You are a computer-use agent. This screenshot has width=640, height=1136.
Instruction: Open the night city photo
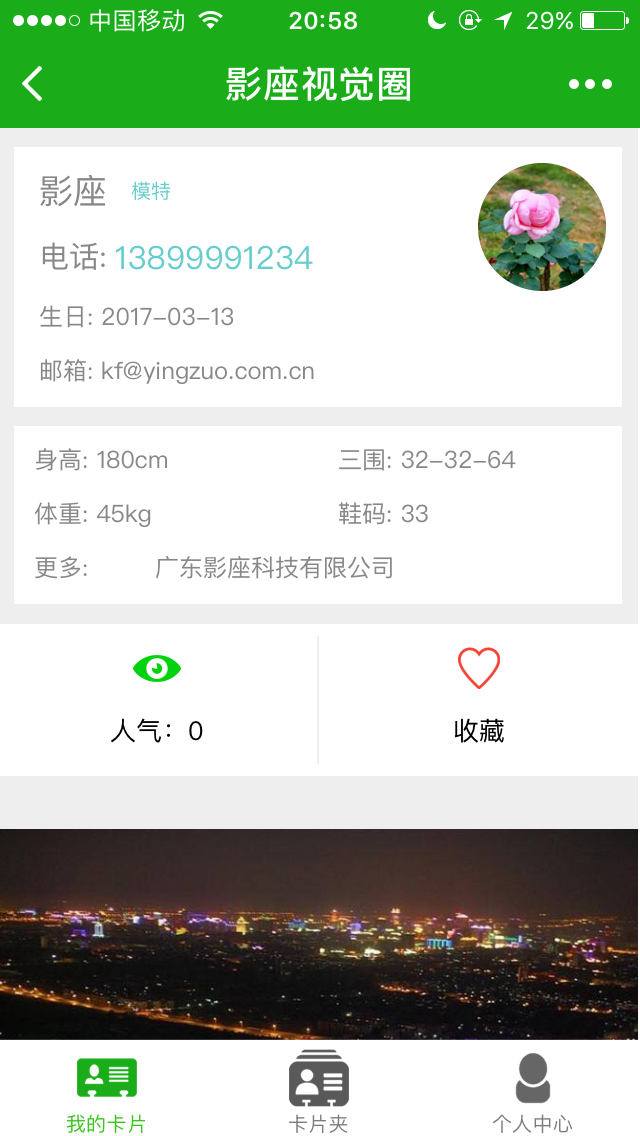tap(320, 933)
